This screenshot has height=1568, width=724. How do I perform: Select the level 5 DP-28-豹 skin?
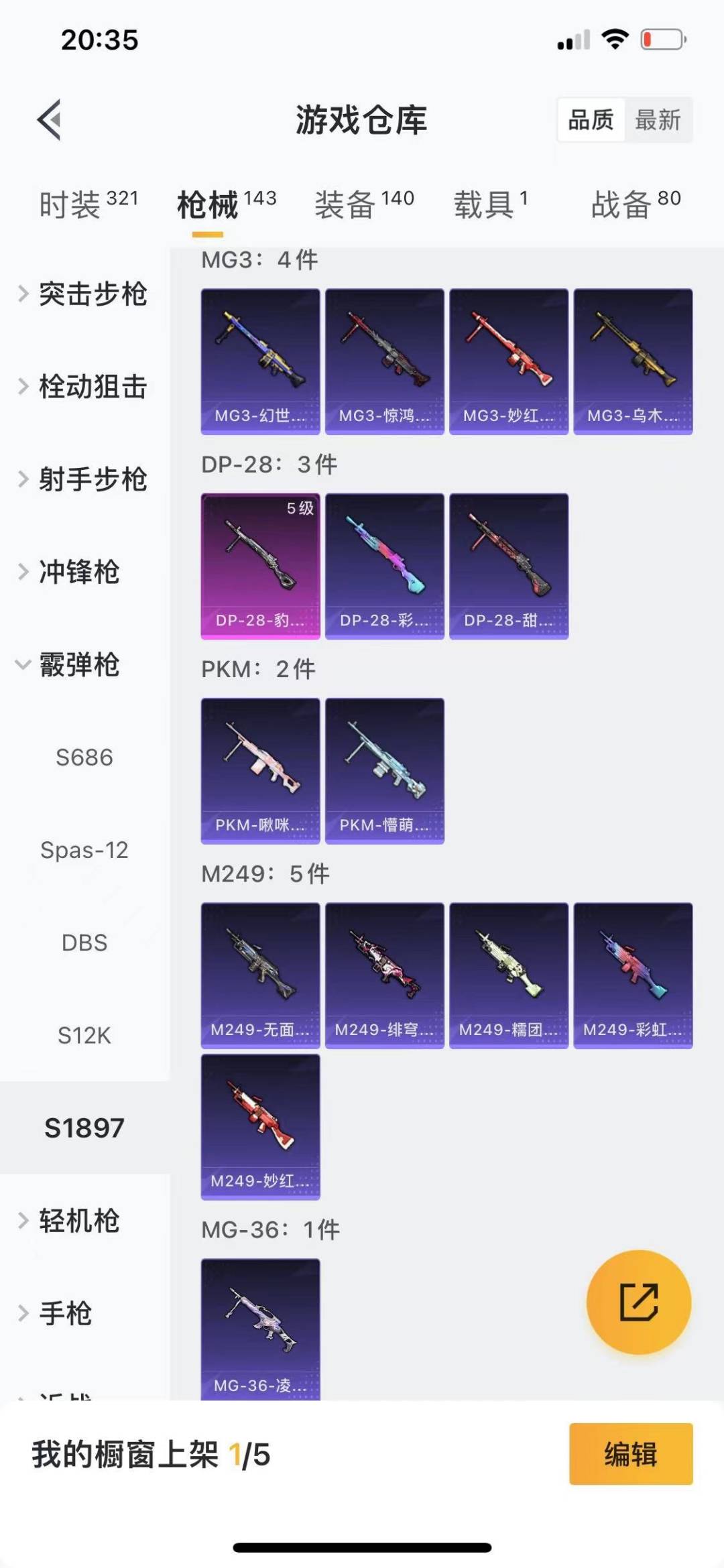tap(260, 566)
